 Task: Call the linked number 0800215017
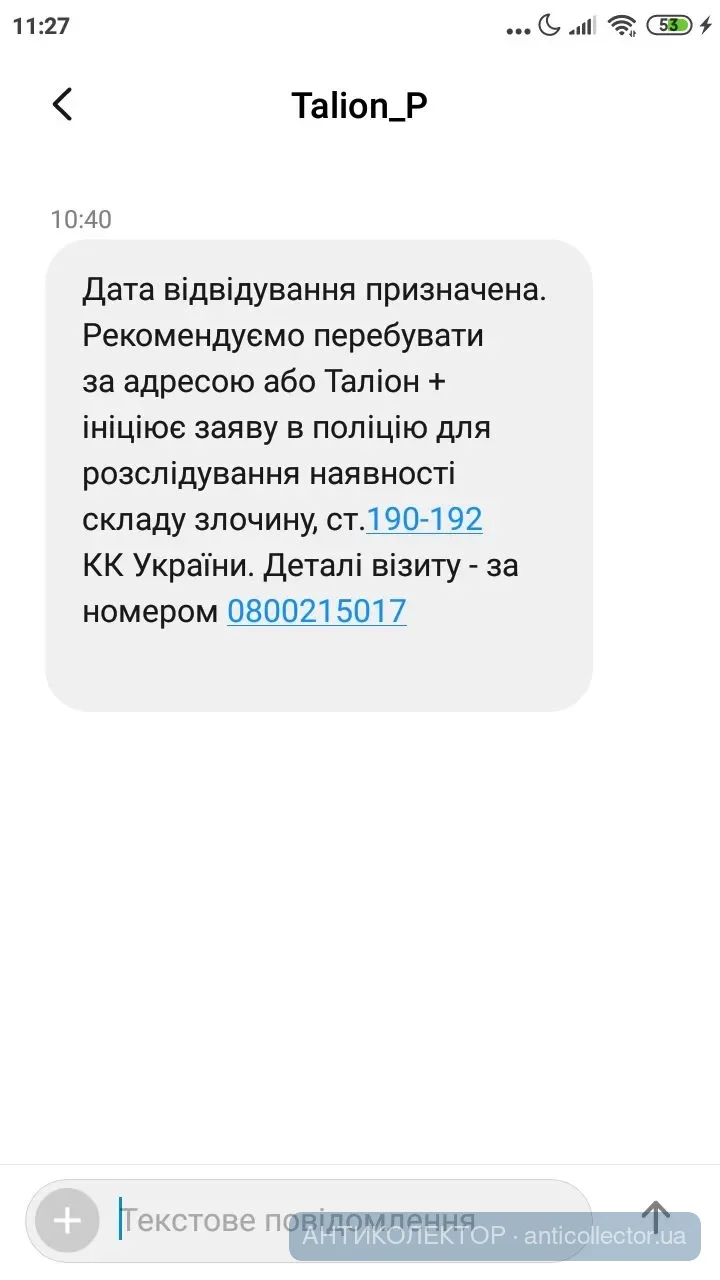[x=317, y=611]
